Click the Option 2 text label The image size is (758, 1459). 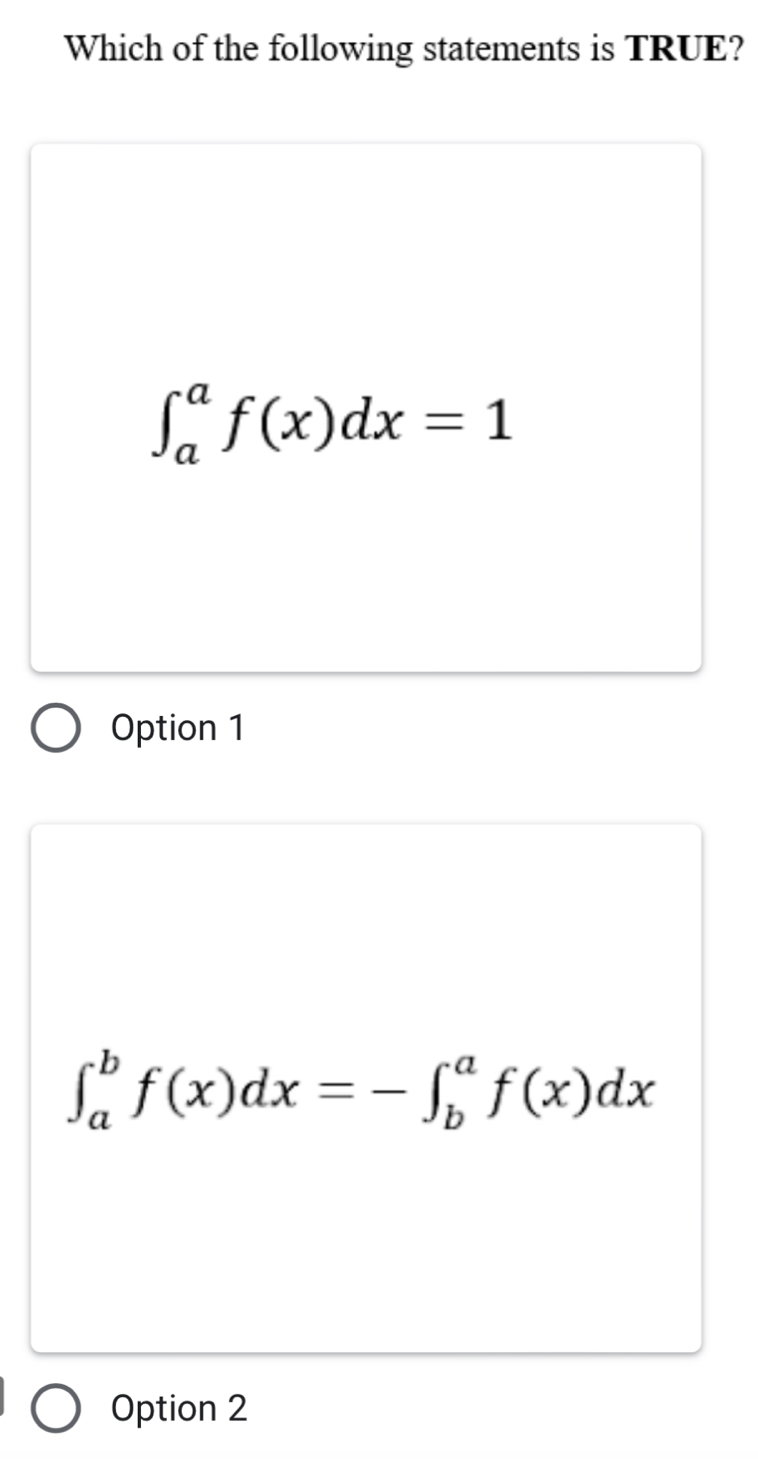(x=176, y=1409)
